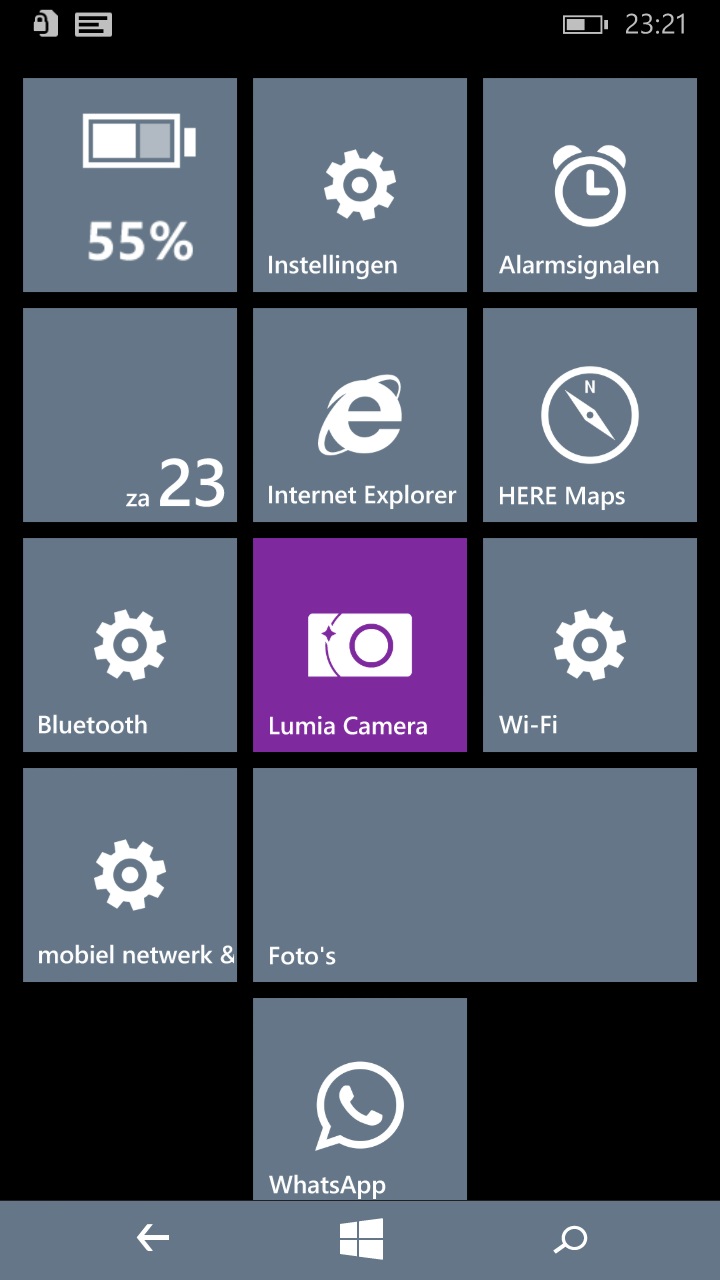Tap the Windows start button

coord(361,1240)
